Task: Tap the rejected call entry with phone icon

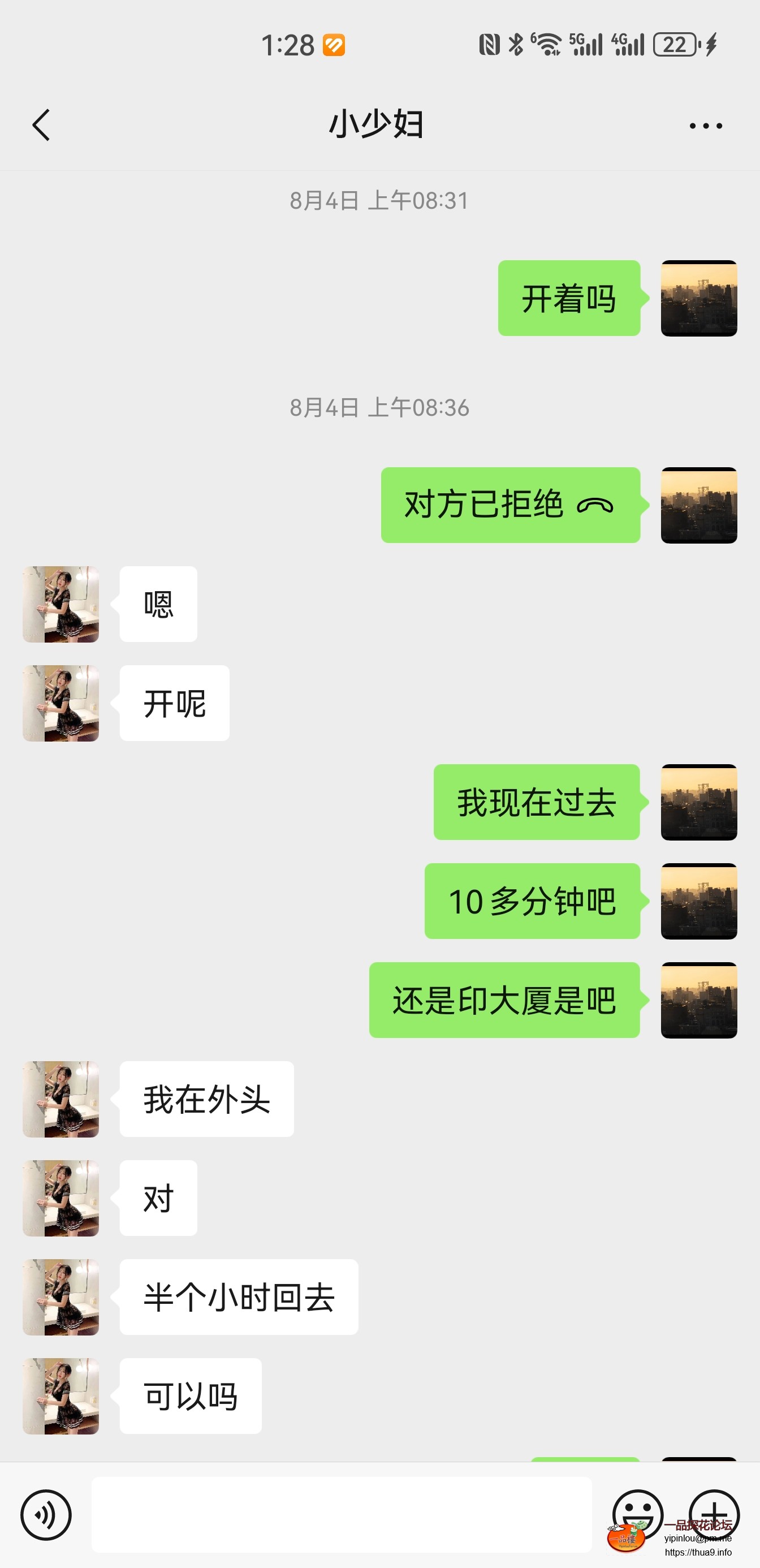Action: pos(510,505)
